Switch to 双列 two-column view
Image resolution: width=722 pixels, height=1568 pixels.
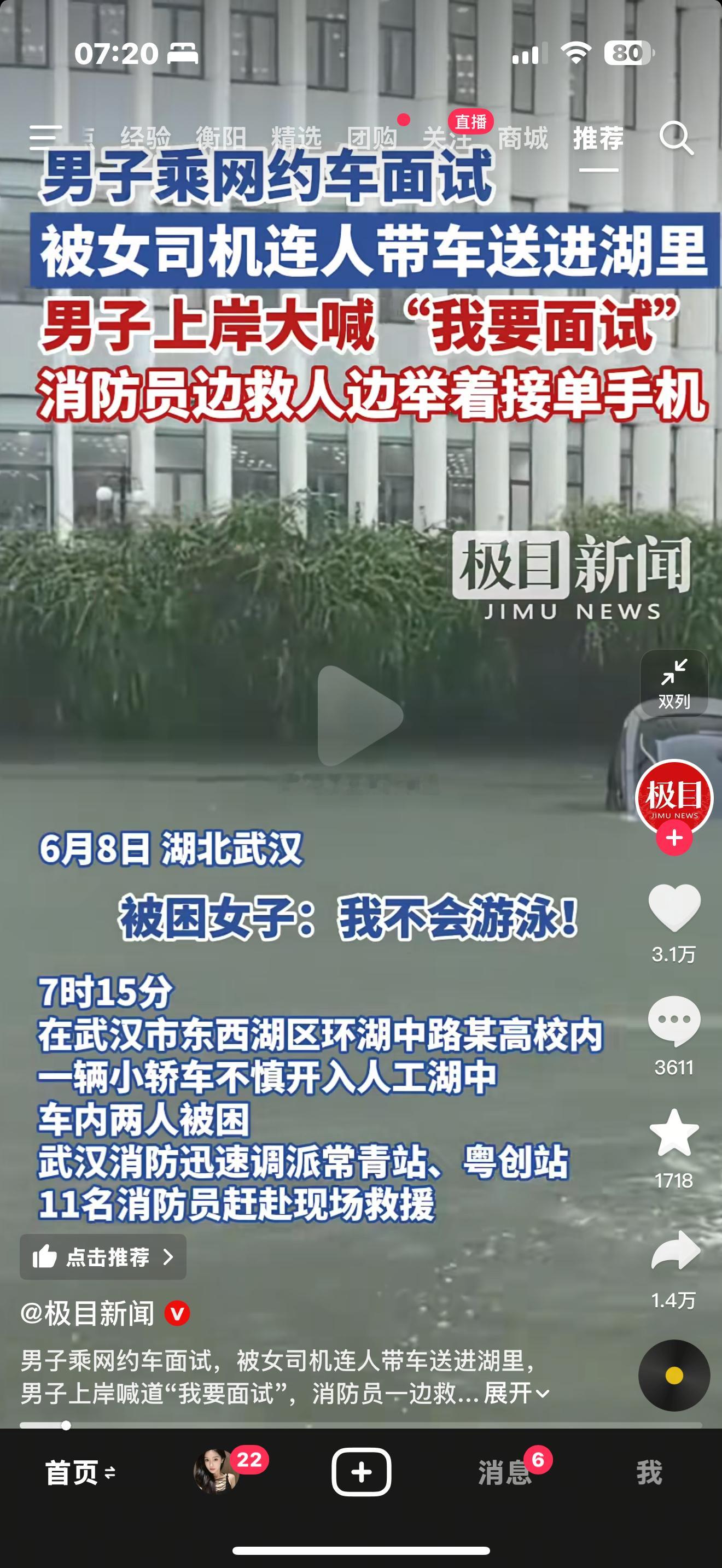(x=674, y=683)
